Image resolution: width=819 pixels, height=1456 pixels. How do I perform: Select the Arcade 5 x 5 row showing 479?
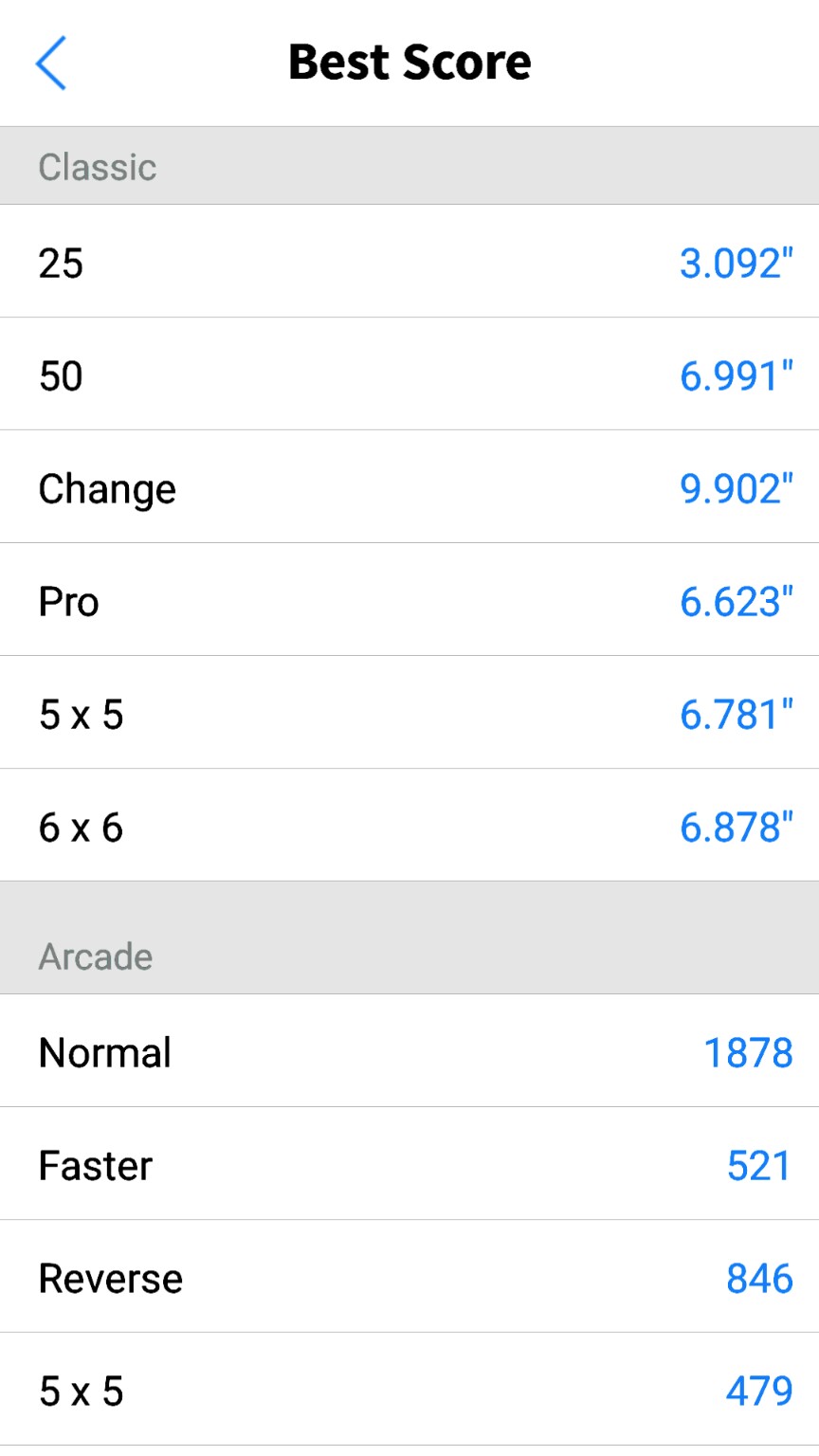[409, 1391]
